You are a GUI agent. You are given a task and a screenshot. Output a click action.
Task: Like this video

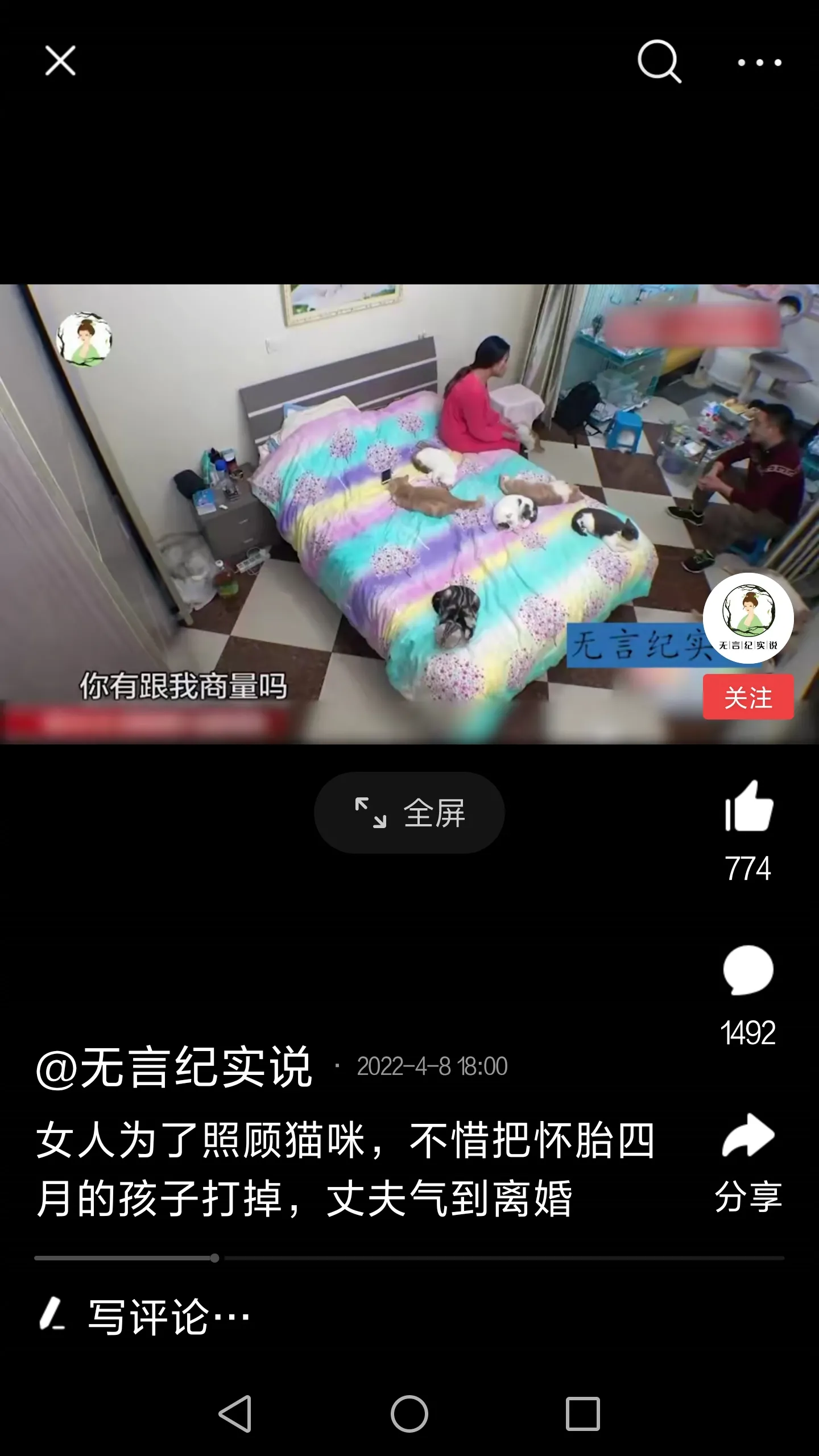pyautogui.click(x=748, y=807)
